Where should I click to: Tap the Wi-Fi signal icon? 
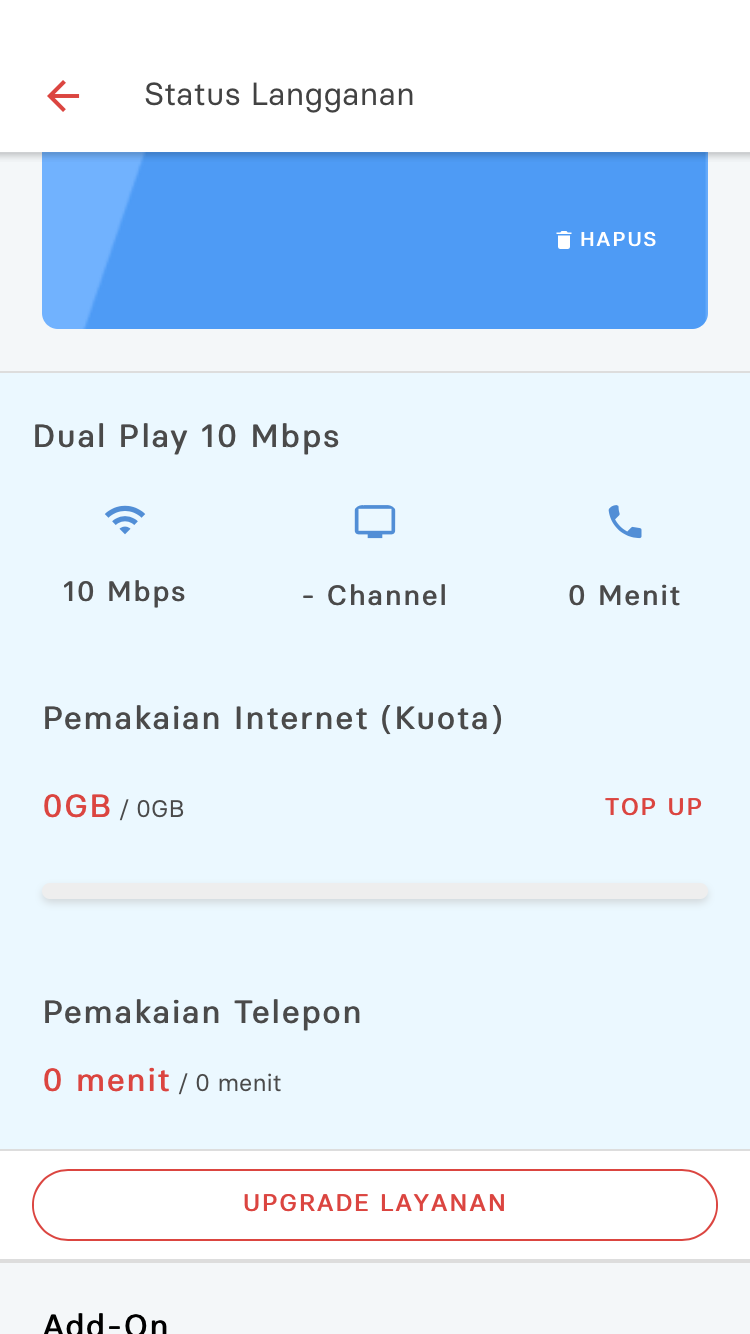(124, 520)
